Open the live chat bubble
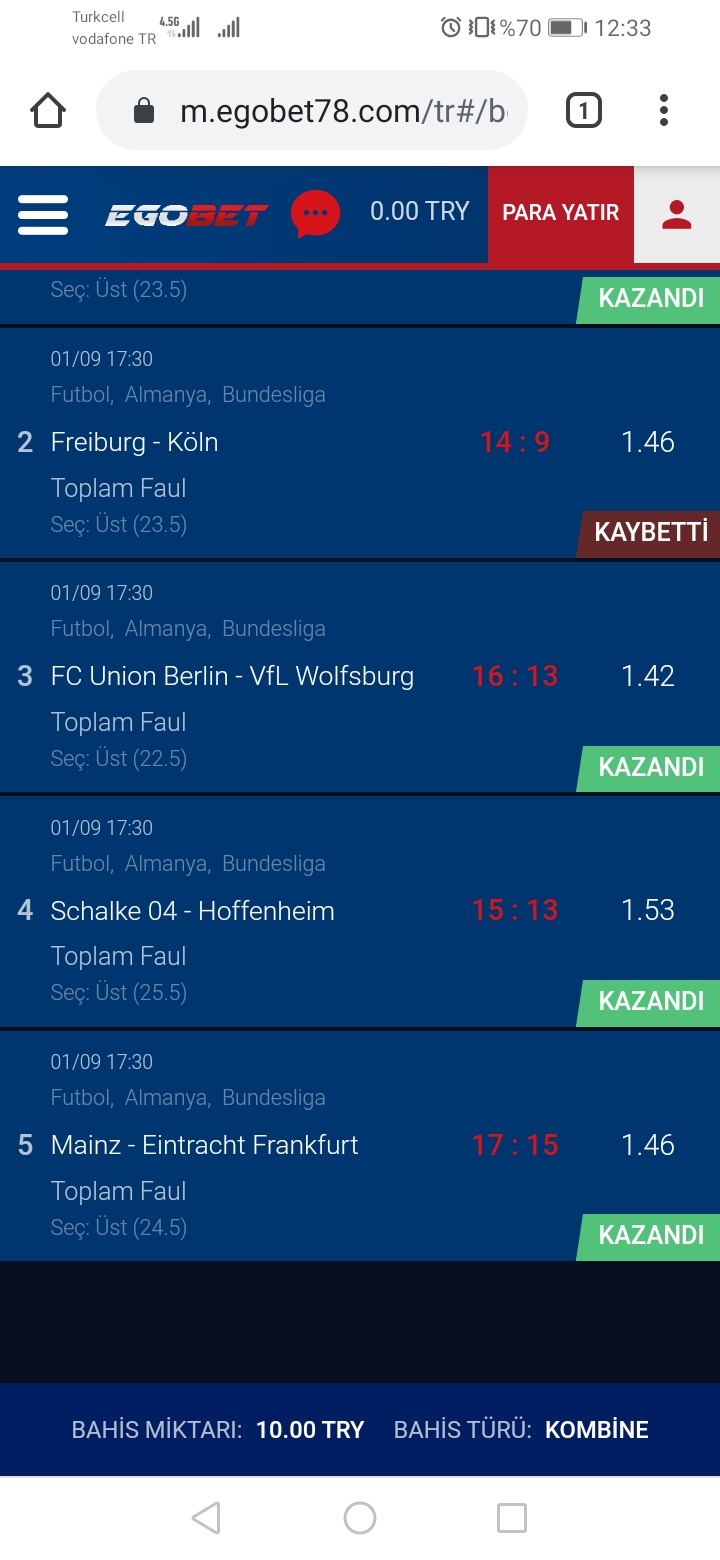The image size is (720, 1560). (x=315, y=213)
